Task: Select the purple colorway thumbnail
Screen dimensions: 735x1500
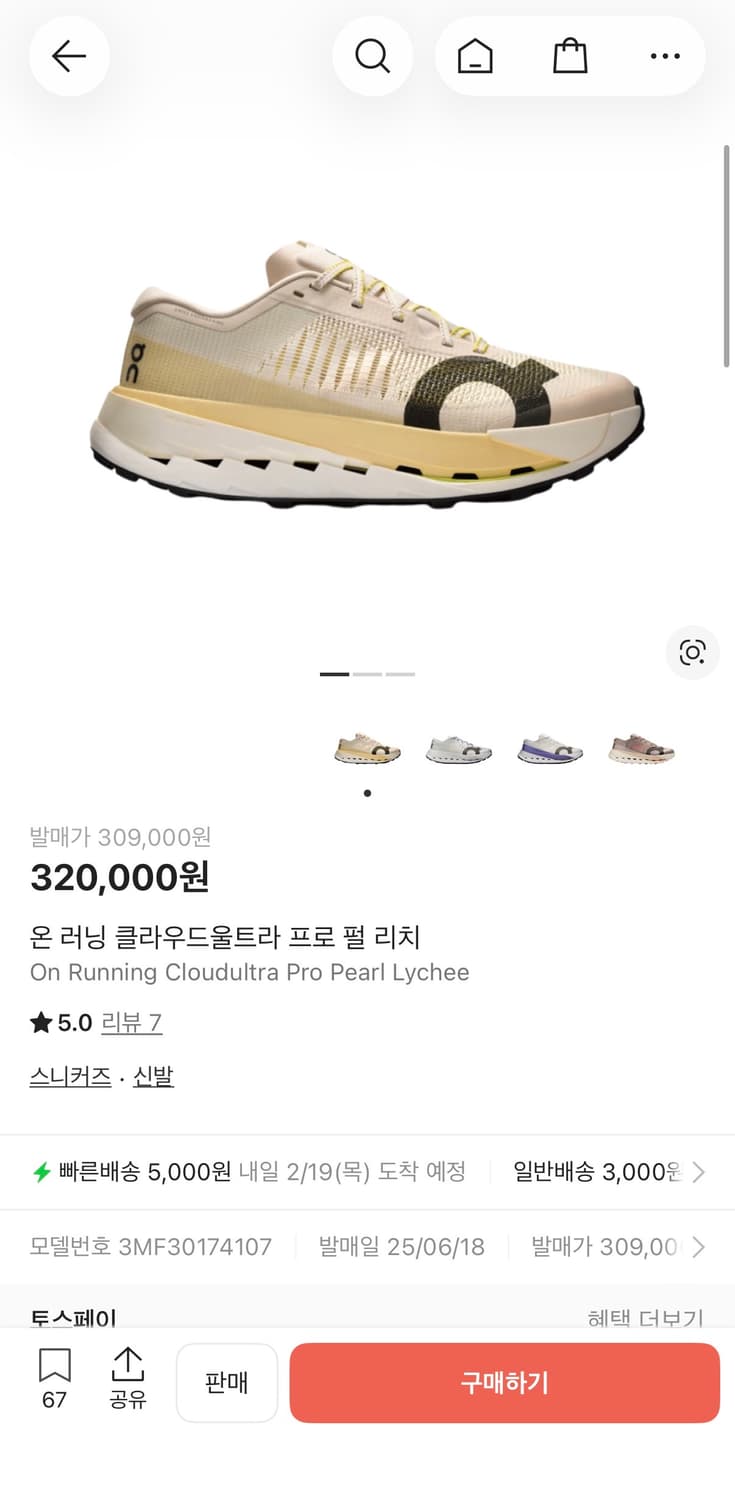Action: [549, 750]
